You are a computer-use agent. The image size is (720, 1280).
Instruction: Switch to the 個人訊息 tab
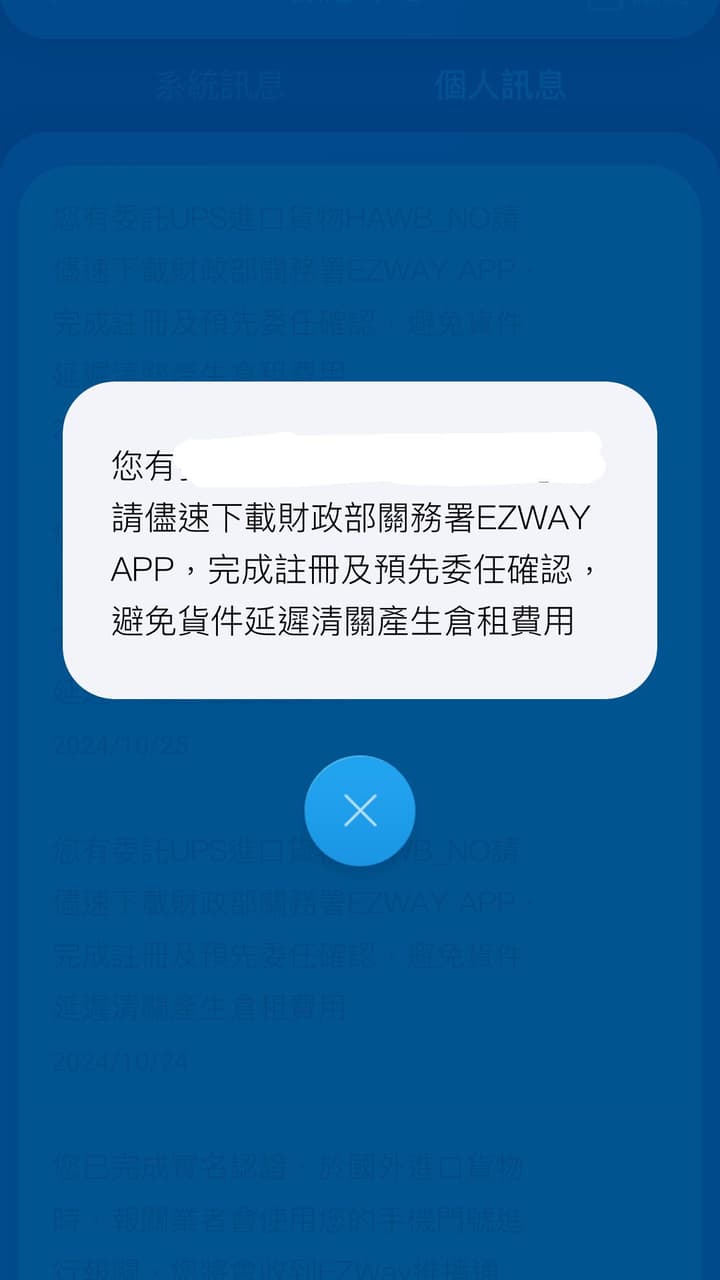point(500,85)
